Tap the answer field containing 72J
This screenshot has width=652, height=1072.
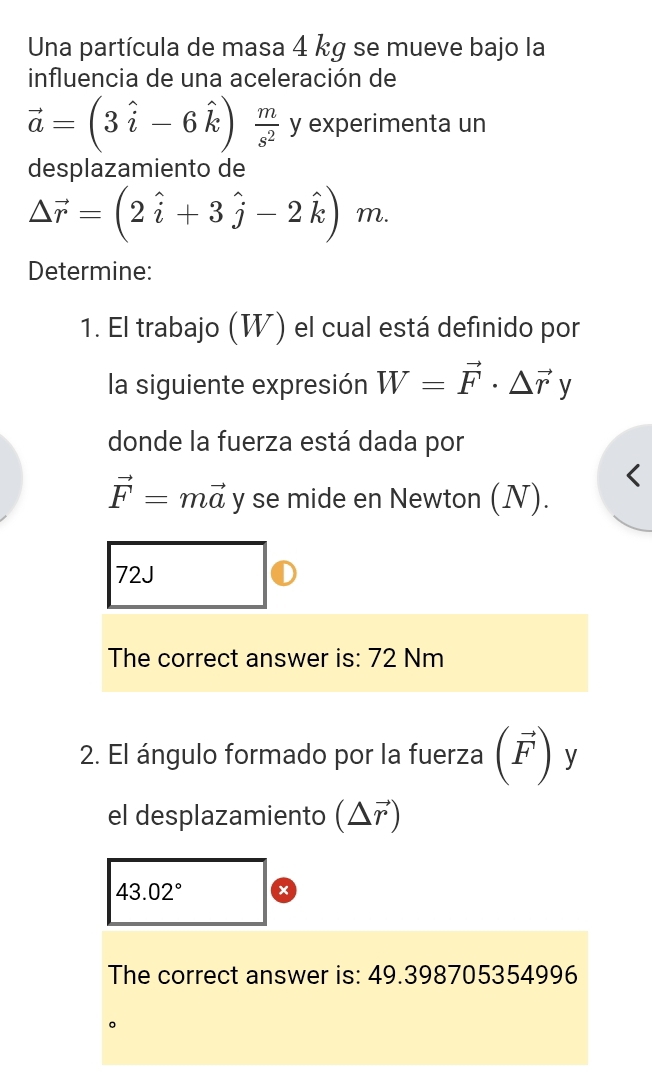[x=187, y=574]
